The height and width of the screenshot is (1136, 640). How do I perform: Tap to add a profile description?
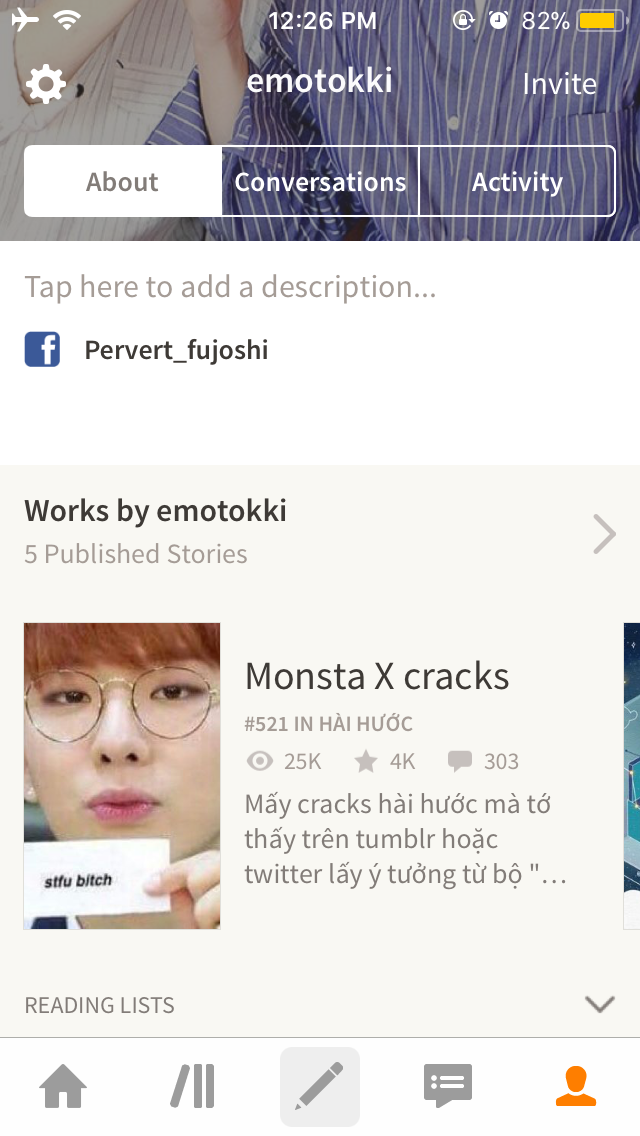230,288
